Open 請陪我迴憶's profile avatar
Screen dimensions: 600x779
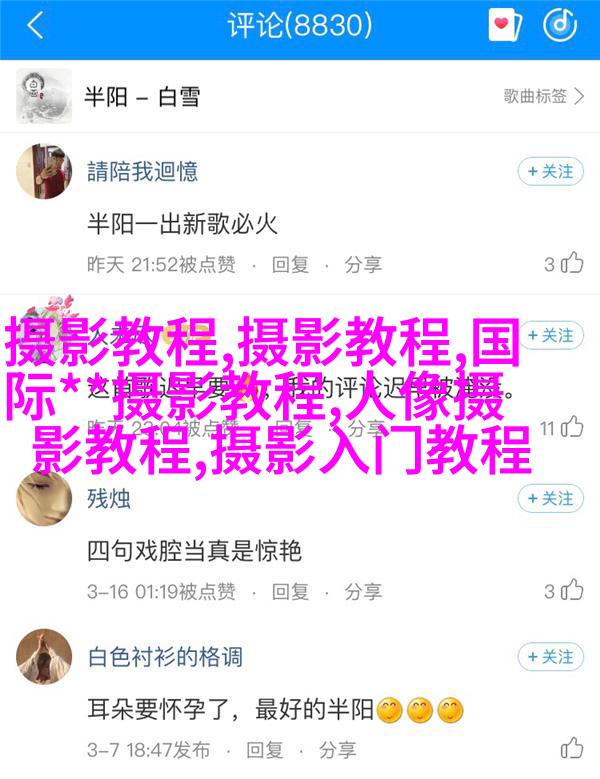point(43,173)
